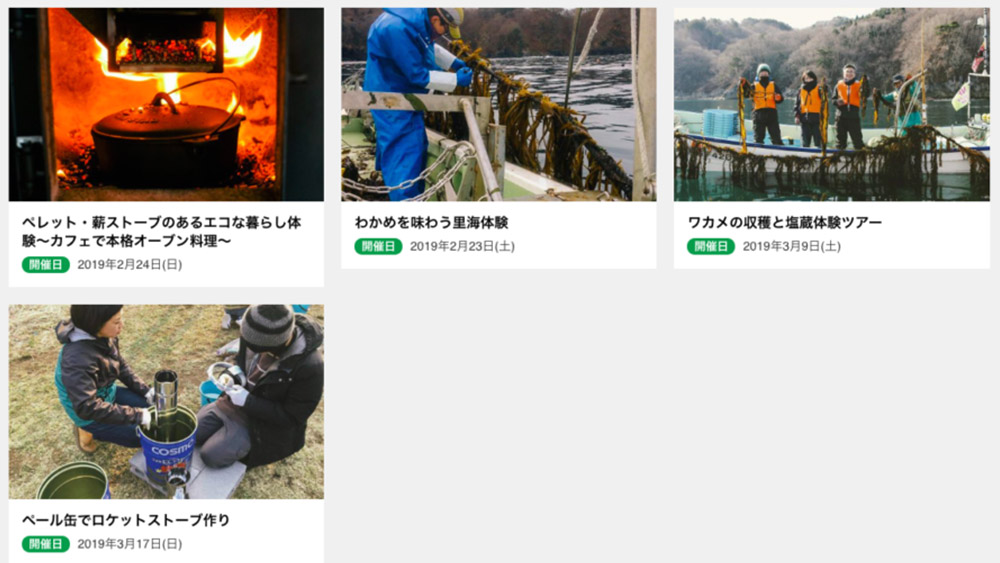Open ワカメの収穫と塩蔵体験ツアー card
The height and width of the screenshot is (563, 1000).
(x=784, y=222)
